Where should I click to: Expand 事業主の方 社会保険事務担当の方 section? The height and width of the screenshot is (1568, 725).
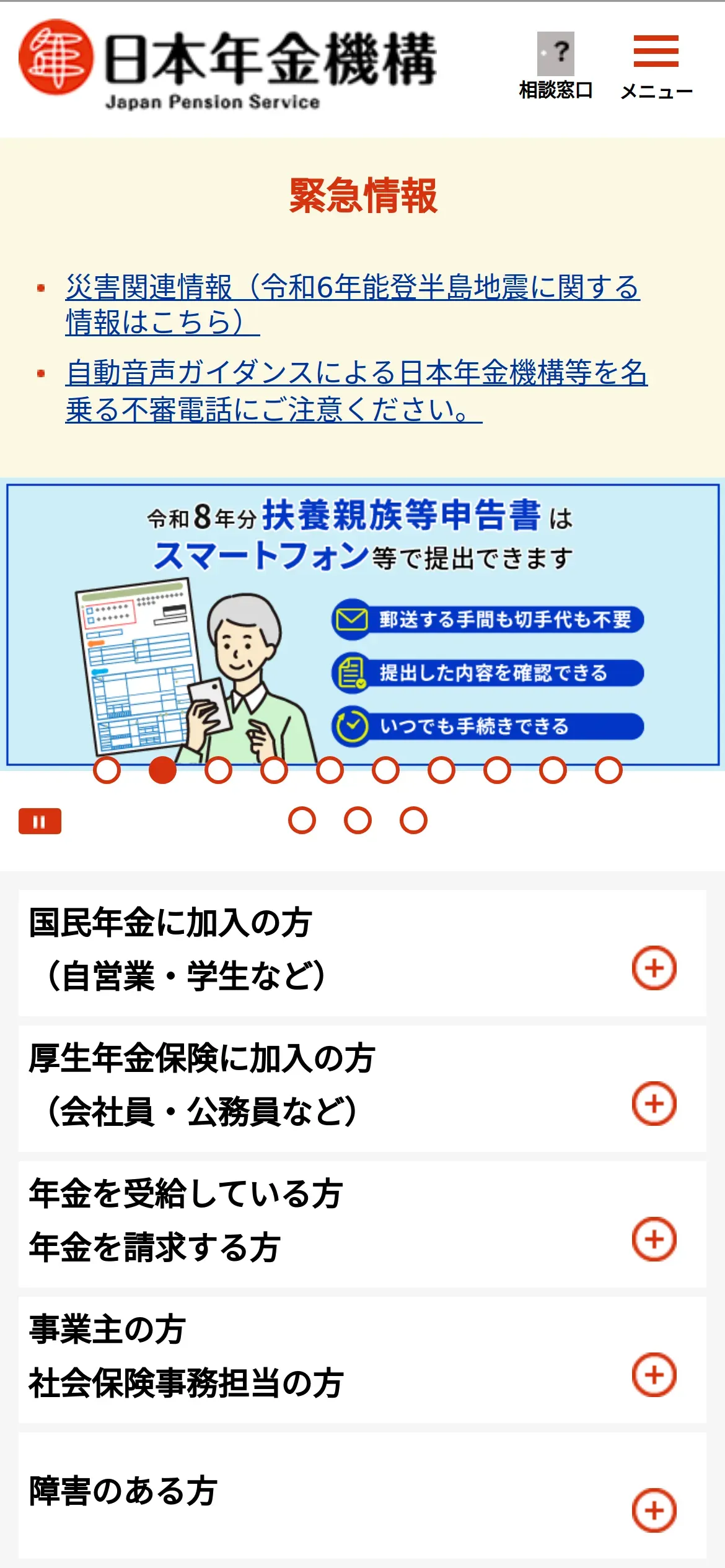[654, 1374]
